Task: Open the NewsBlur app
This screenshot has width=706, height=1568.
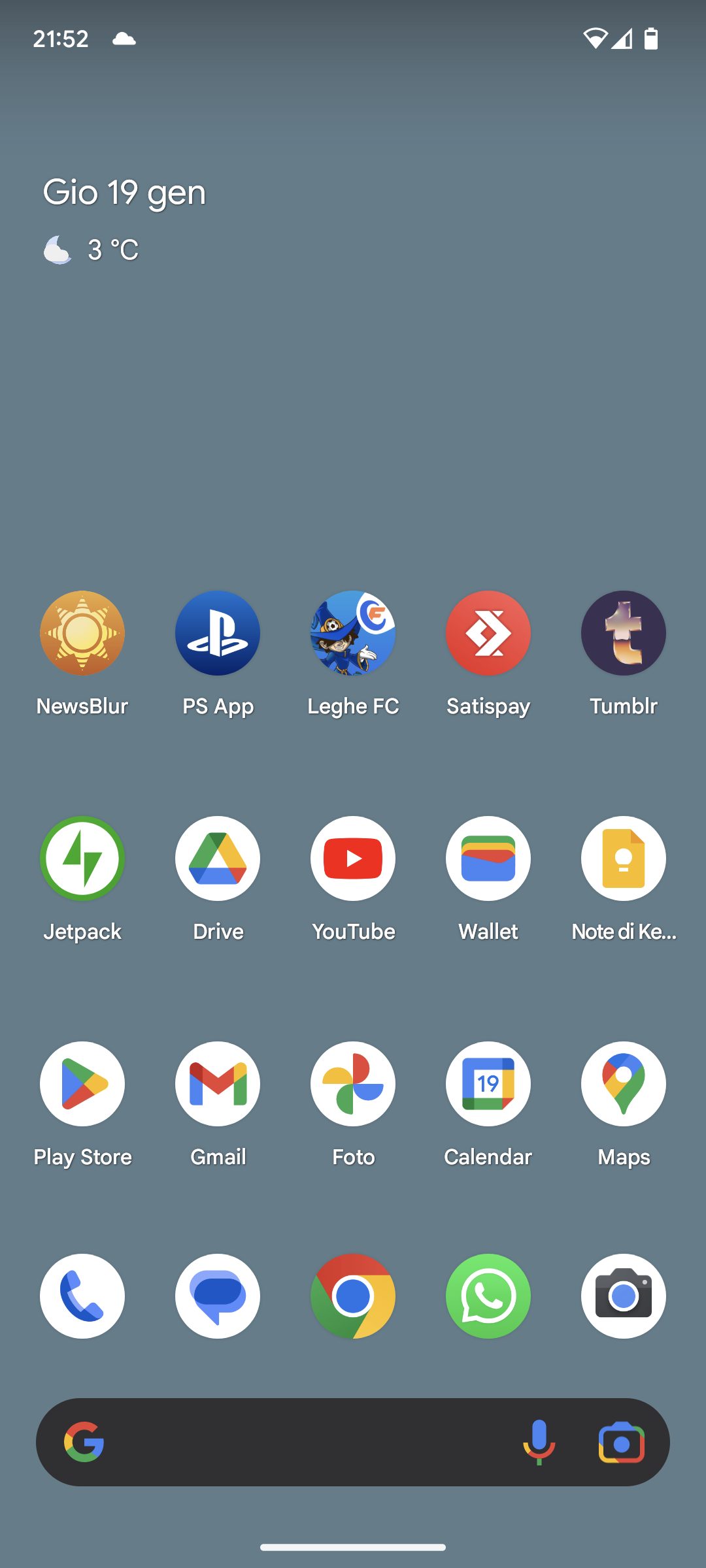Action: (82, 633)
